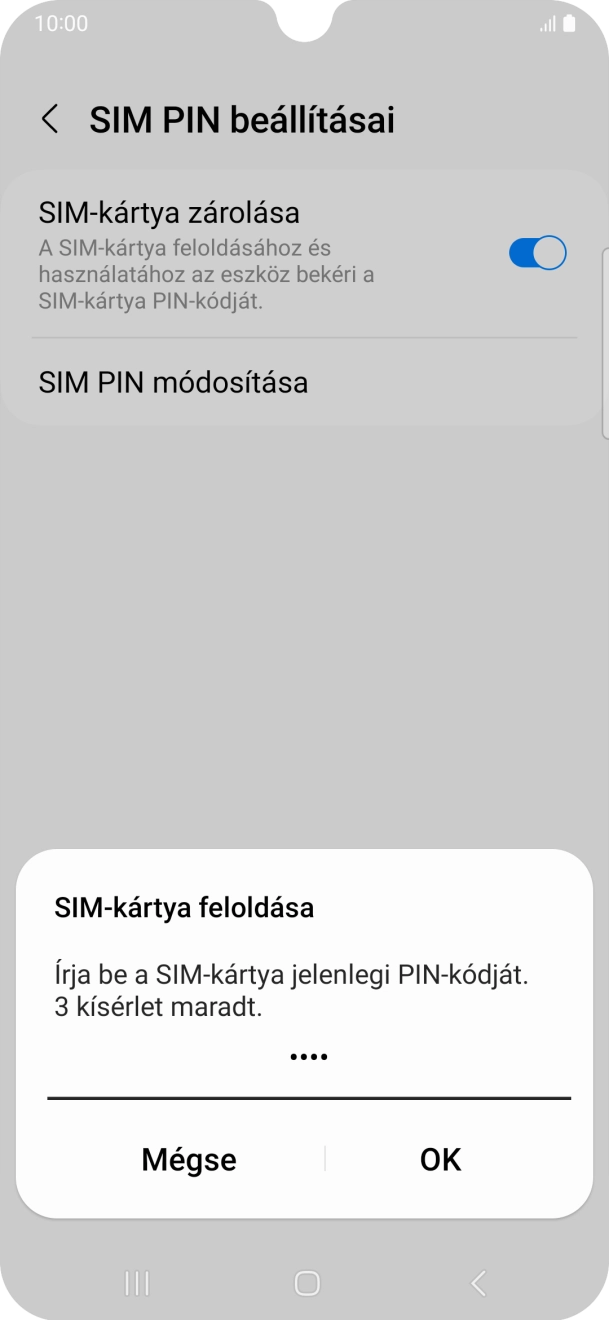
Task: Open SIM PIN módosítása
Action: pyautogui.click(x=173, y=382)
